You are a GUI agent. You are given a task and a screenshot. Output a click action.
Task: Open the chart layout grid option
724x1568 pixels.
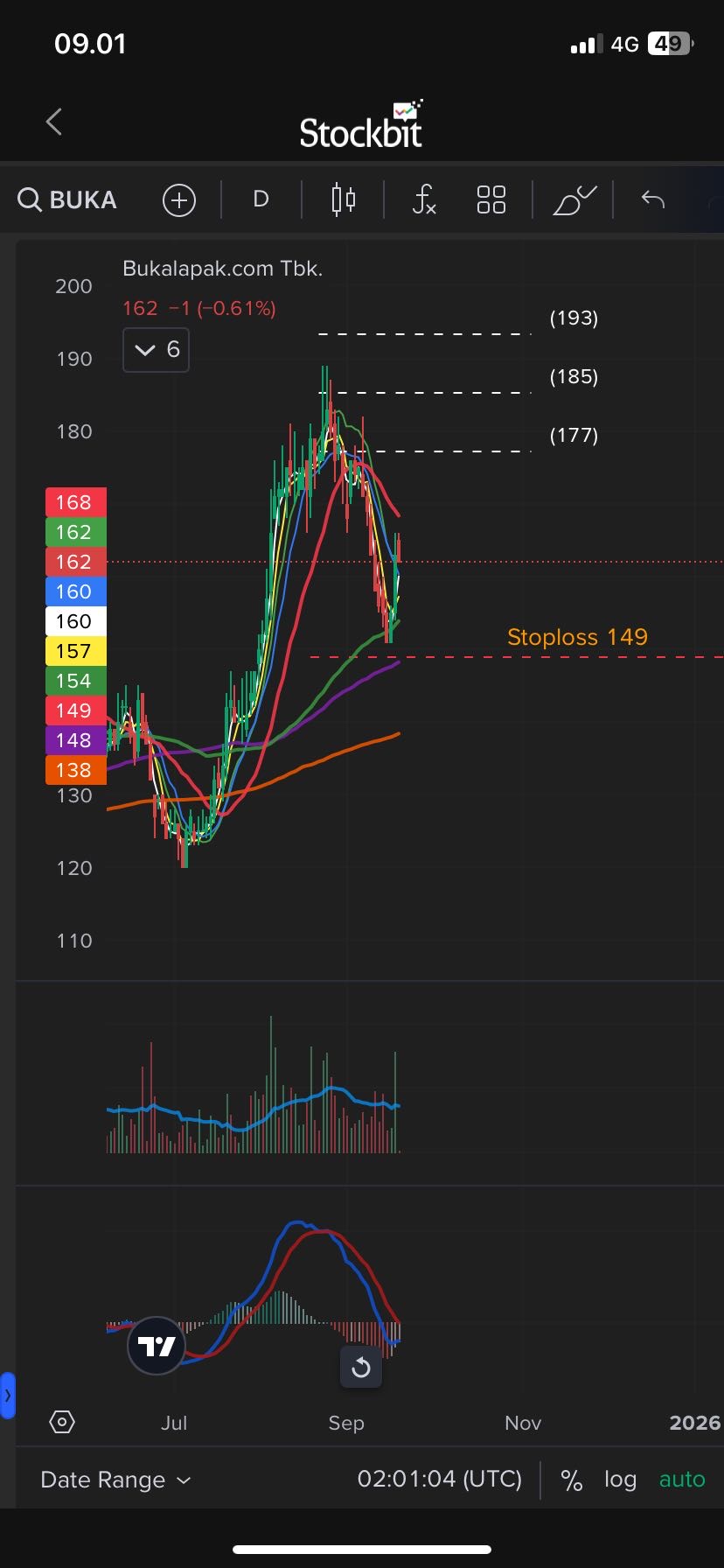491,199
